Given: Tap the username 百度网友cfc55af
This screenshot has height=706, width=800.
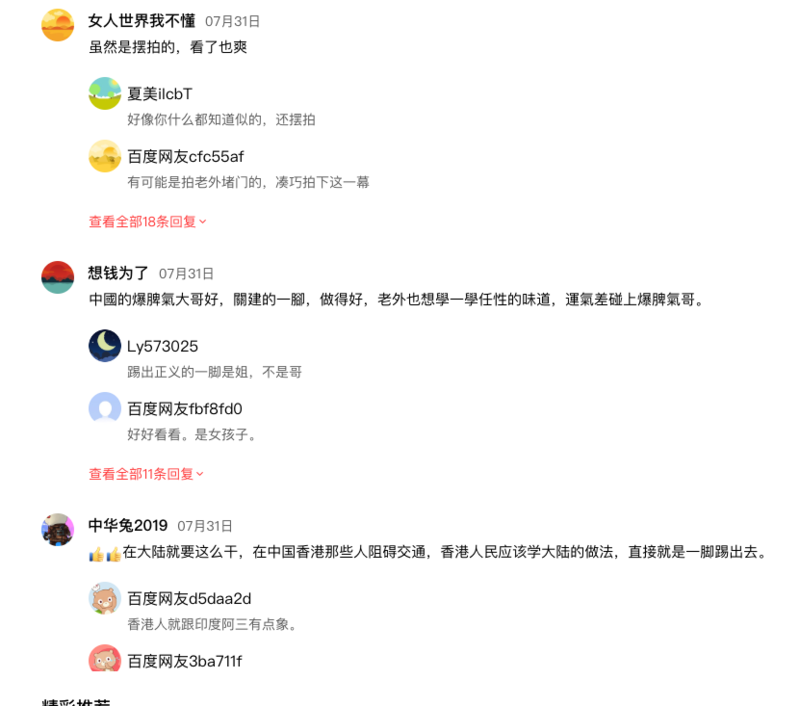Looking at the screenshot, I should (185, 156).
